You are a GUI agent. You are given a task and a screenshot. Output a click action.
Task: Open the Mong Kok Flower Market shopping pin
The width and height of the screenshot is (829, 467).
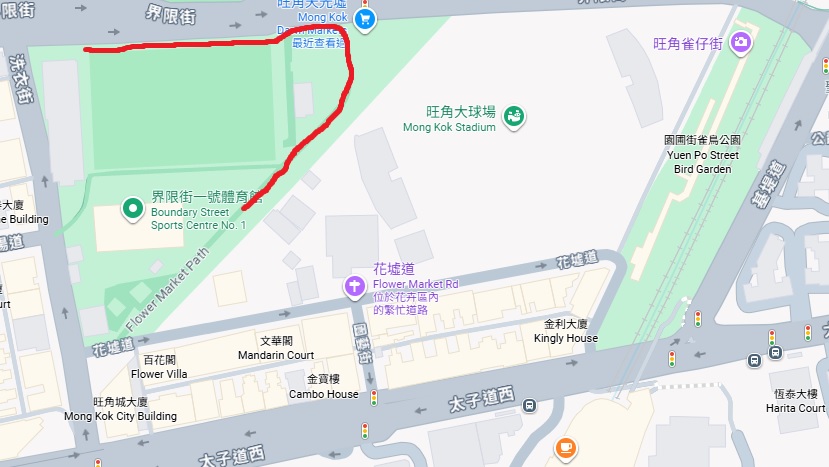click(365, 18)
